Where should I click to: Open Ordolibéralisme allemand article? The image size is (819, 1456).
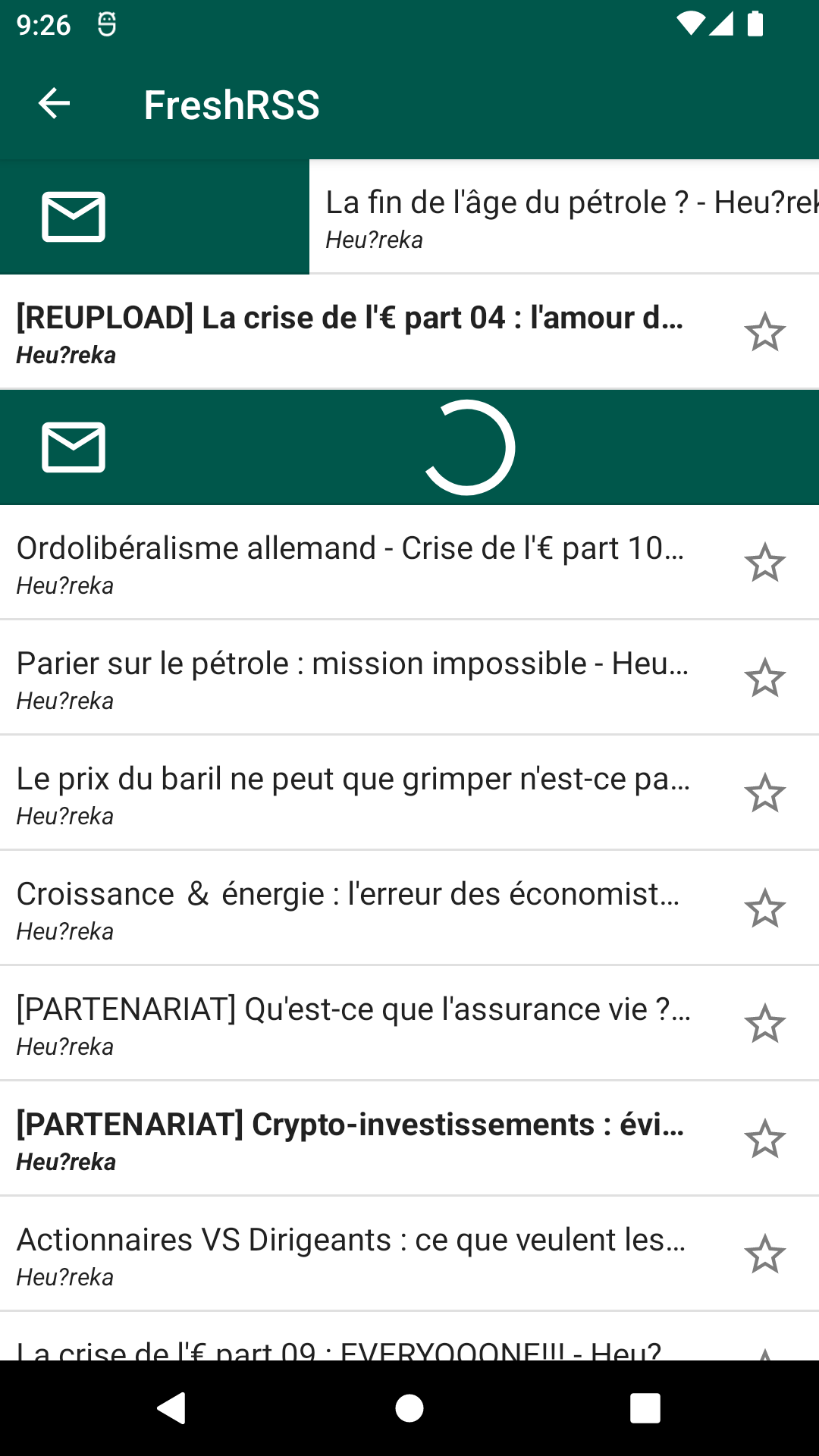click(x=350, y=563)
